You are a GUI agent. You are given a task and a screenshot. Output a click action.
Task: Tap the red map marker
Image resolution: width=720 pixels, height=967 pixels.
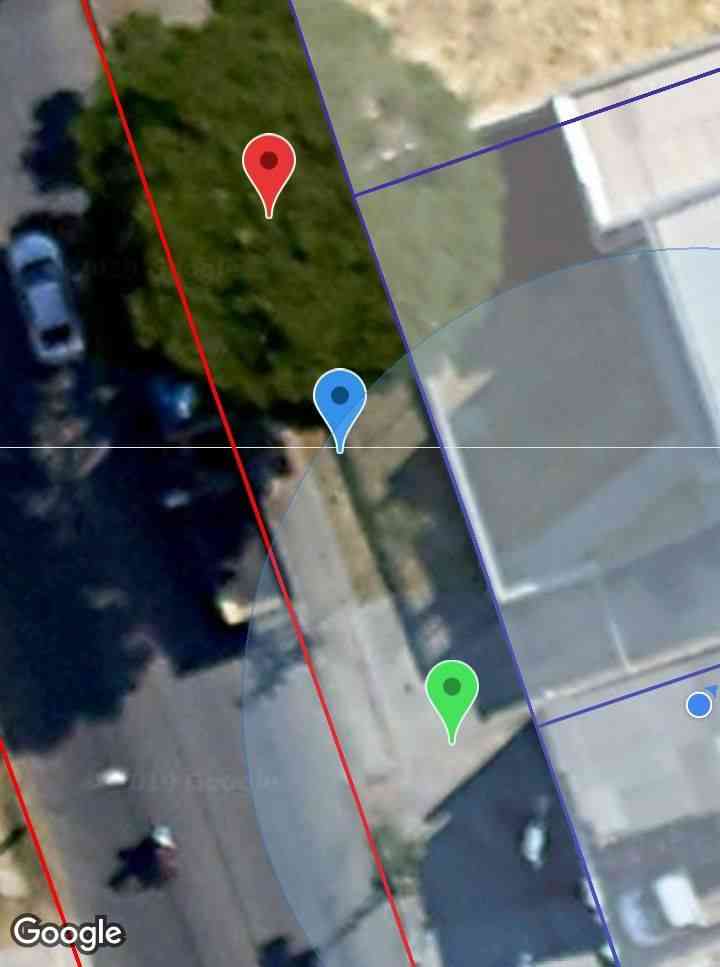(269, 166)
